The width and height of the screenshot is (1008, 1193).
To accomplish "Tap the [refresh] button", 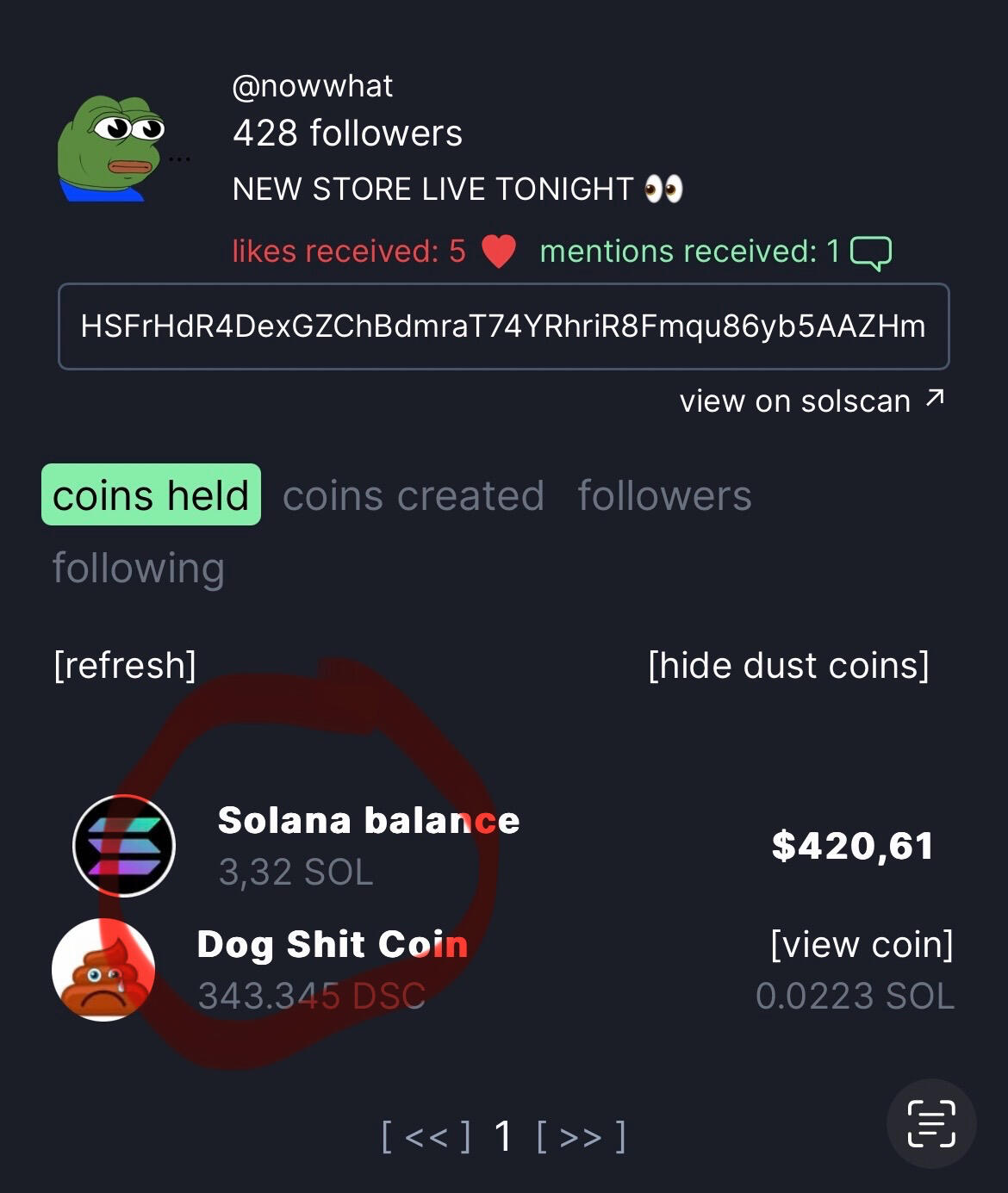I will 125,665.
